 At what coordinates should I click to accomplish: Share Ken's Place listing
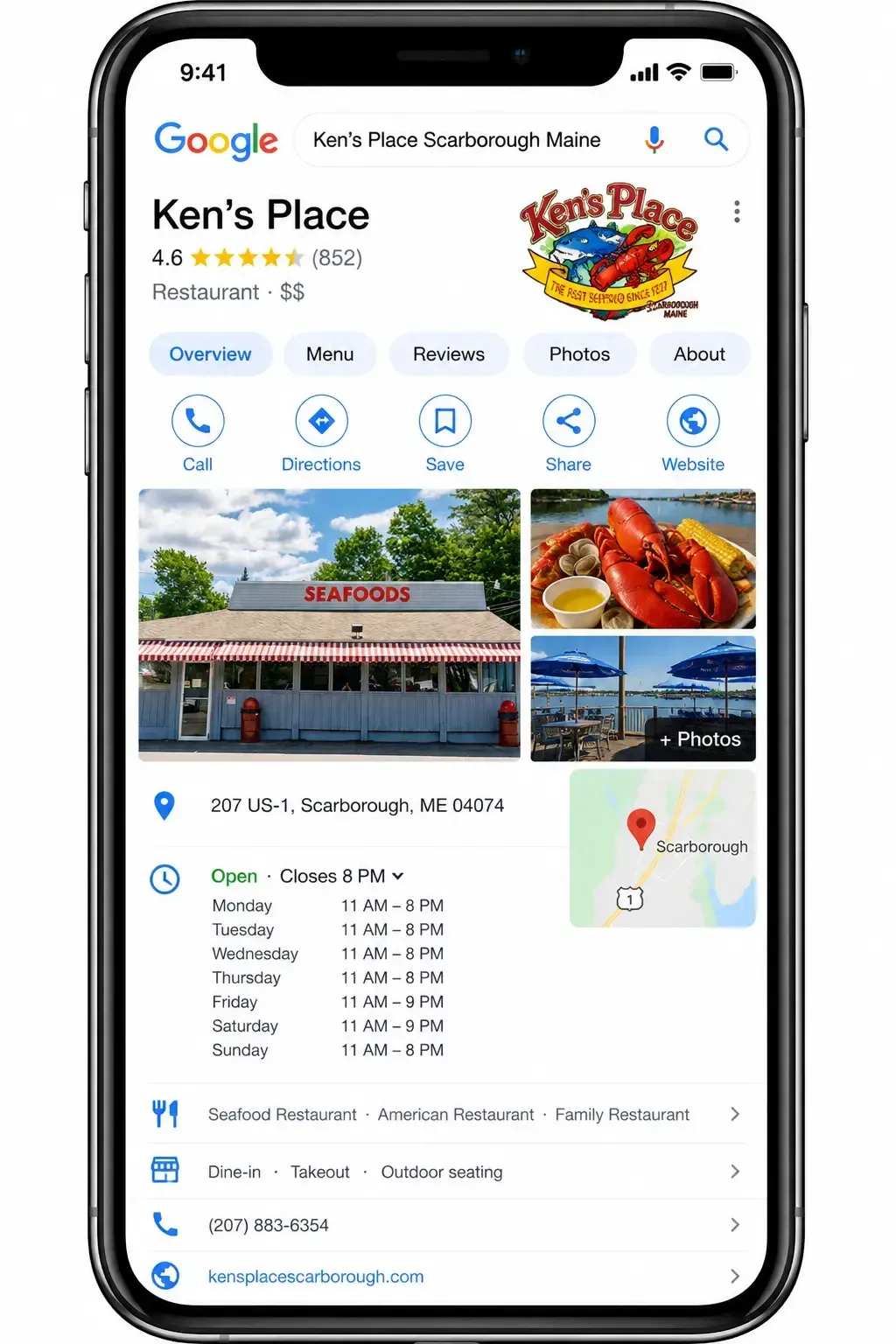[569, 434]
